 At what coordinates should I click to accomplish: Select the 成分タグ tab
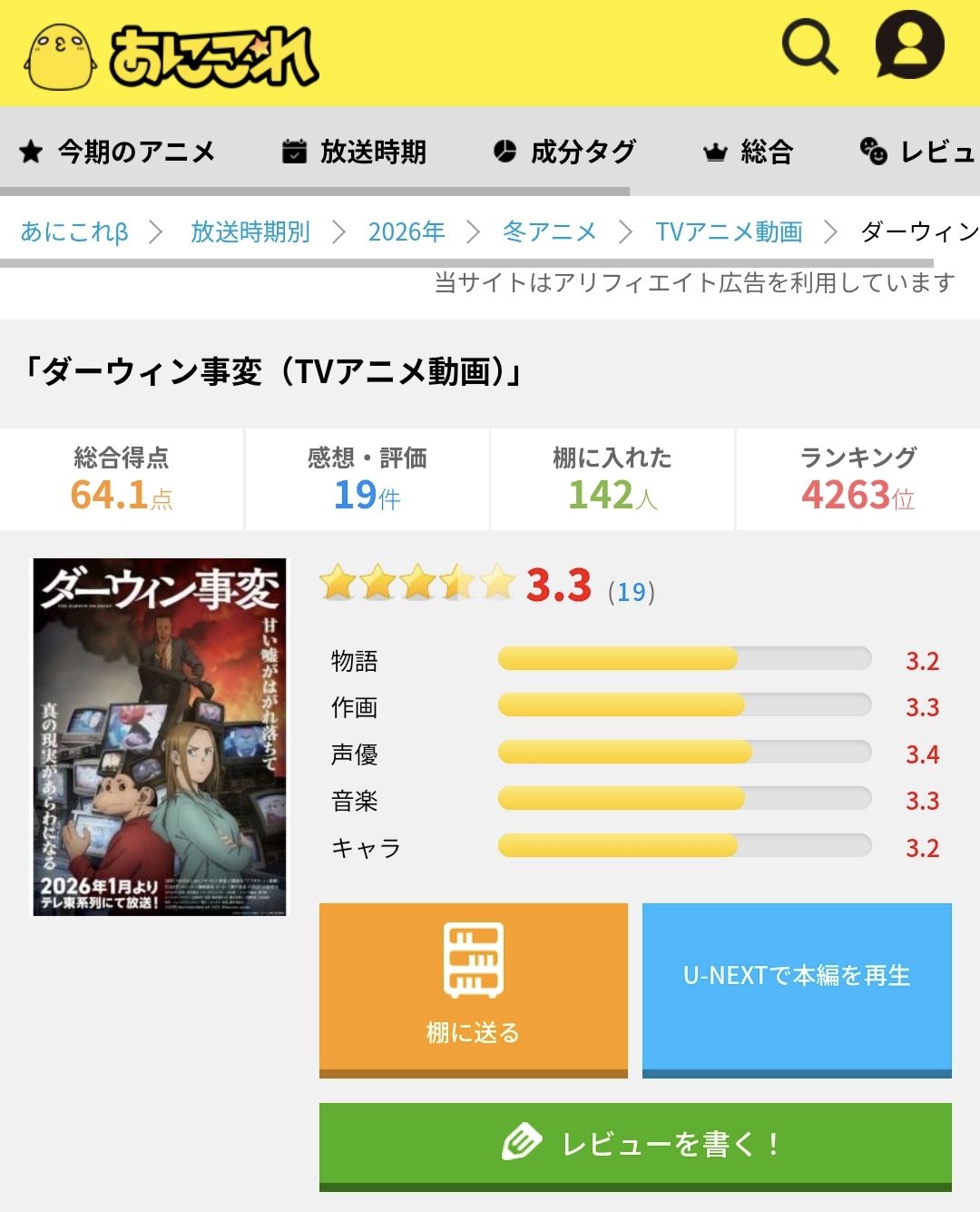click(x=564, y=152)
